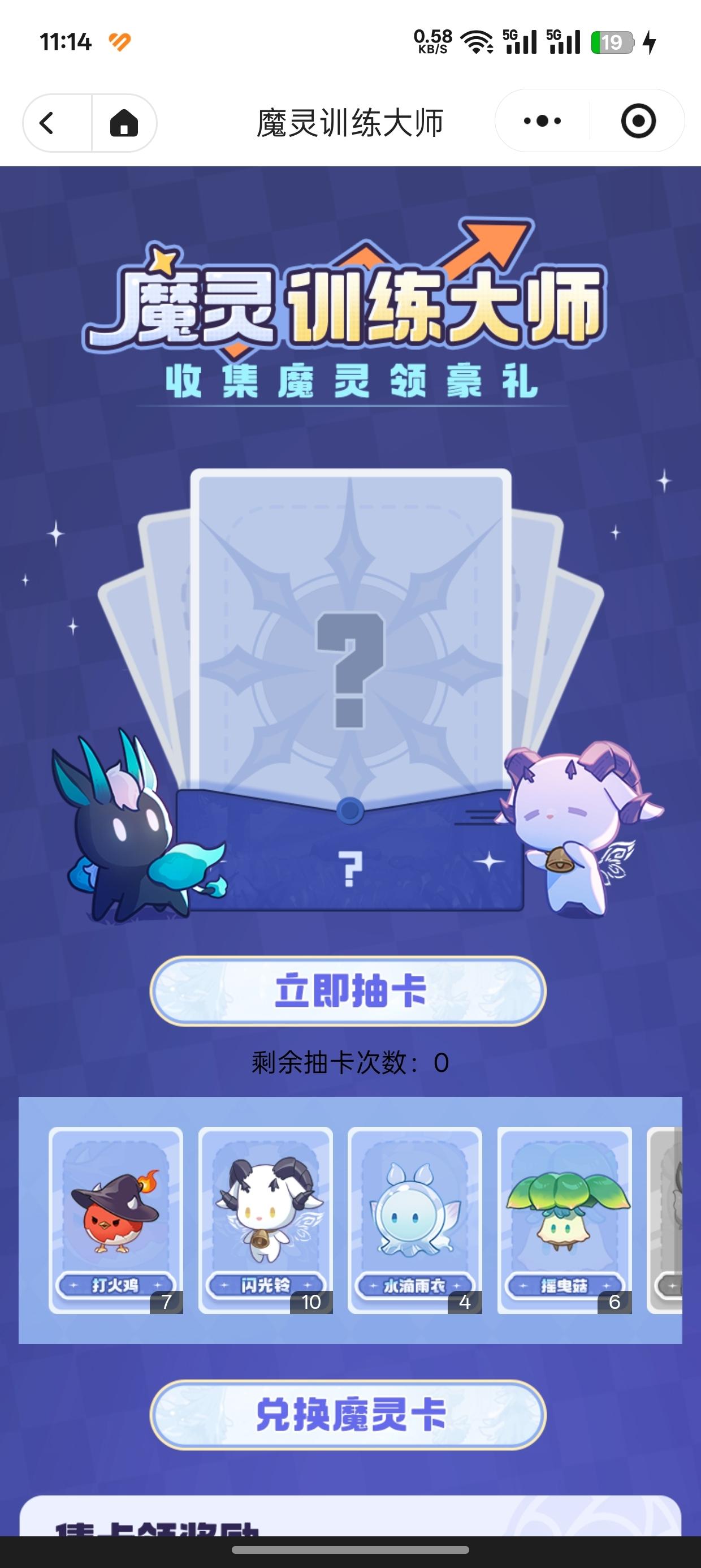Open the three-dot more options menu
The image size is (701, 1568).
pos(542,121)
